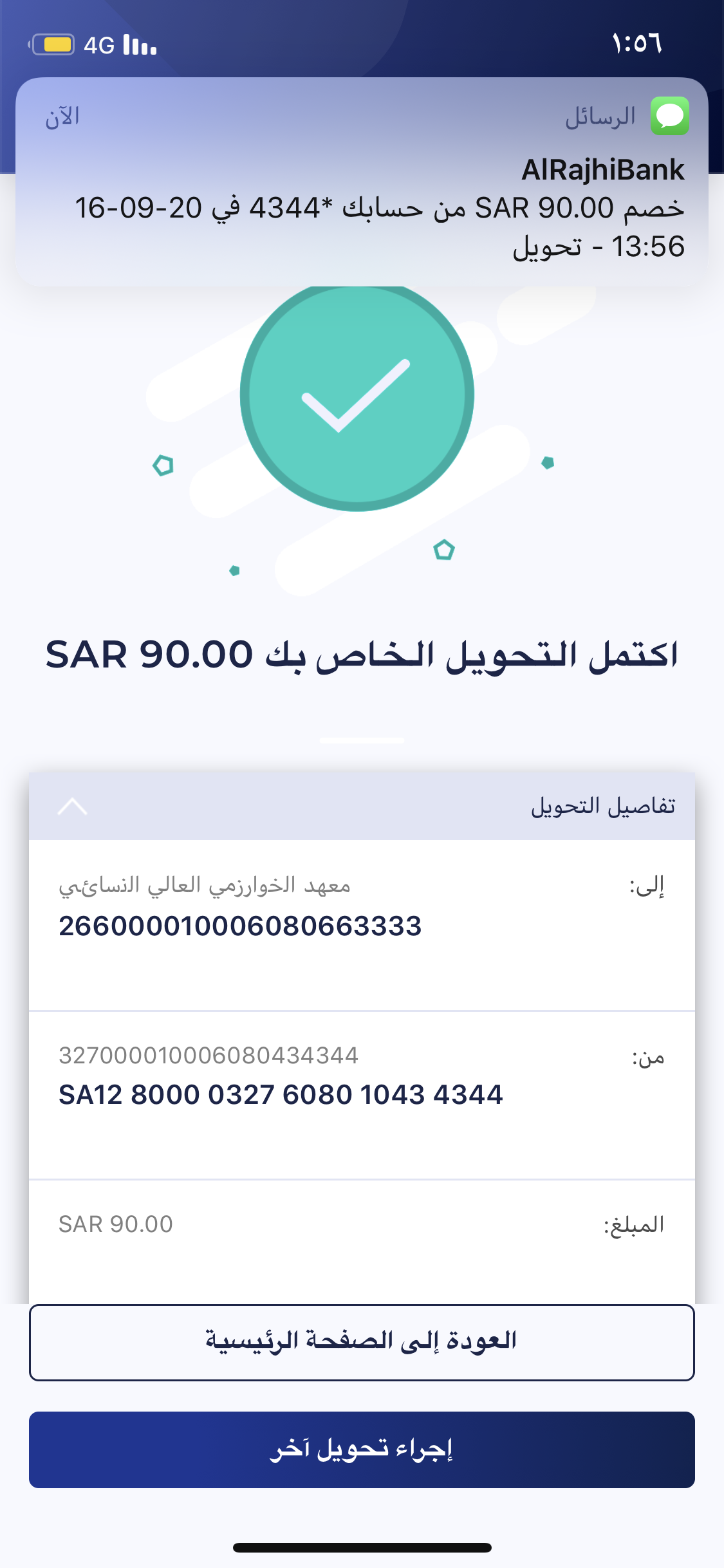Collapse the تفاصيل التحويل section

[x=73, y=806]
